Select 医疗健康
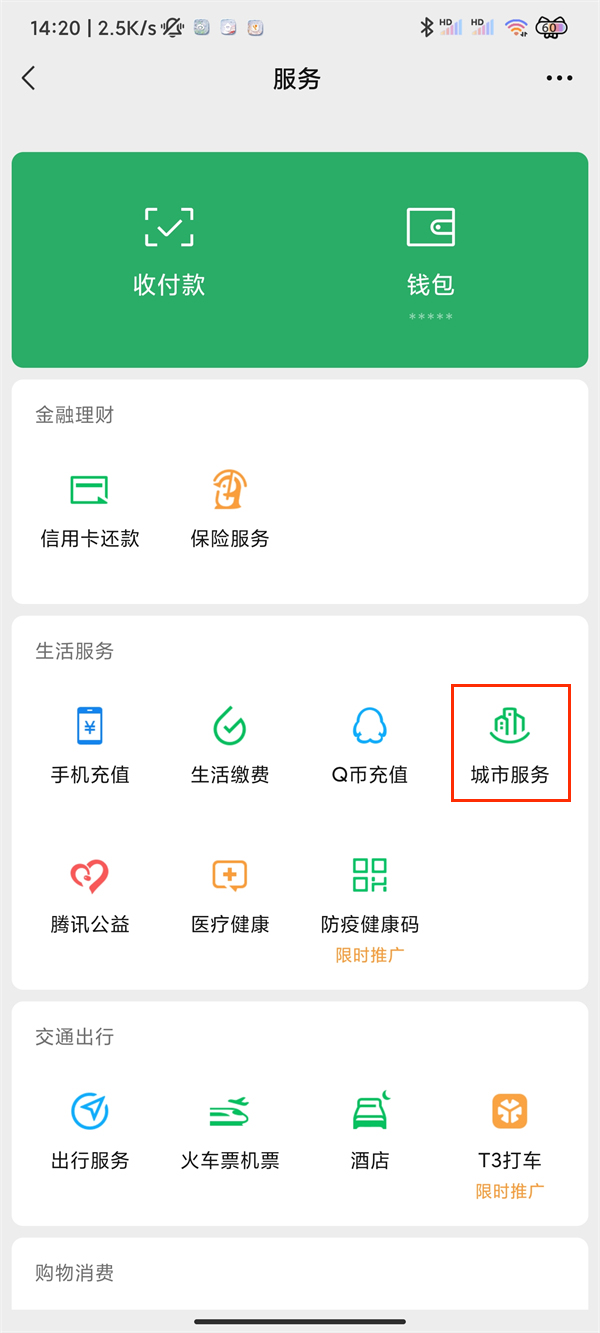 click(230, 895)
